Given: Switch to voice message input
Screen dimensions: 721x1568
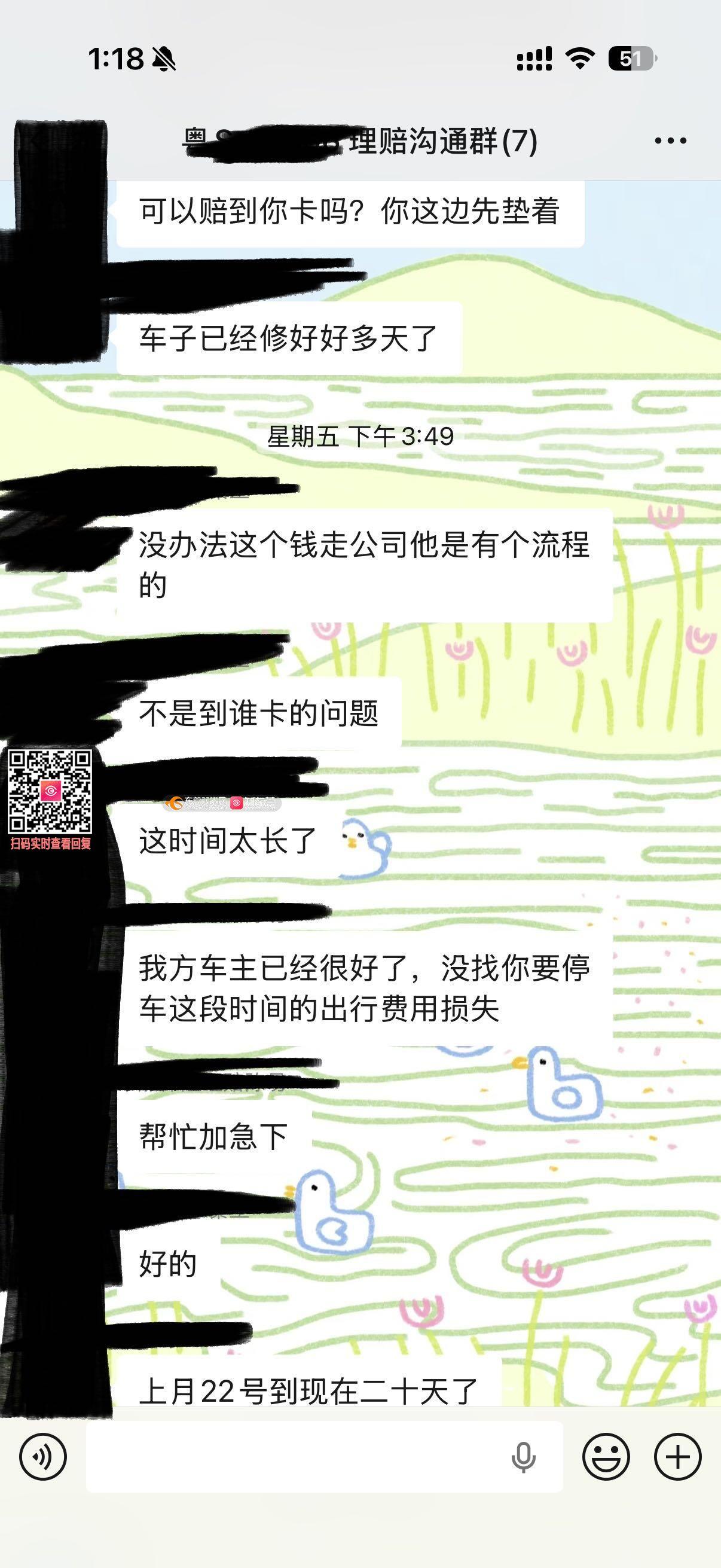Looking at the screenshot, I should [x=42, y=1457].
